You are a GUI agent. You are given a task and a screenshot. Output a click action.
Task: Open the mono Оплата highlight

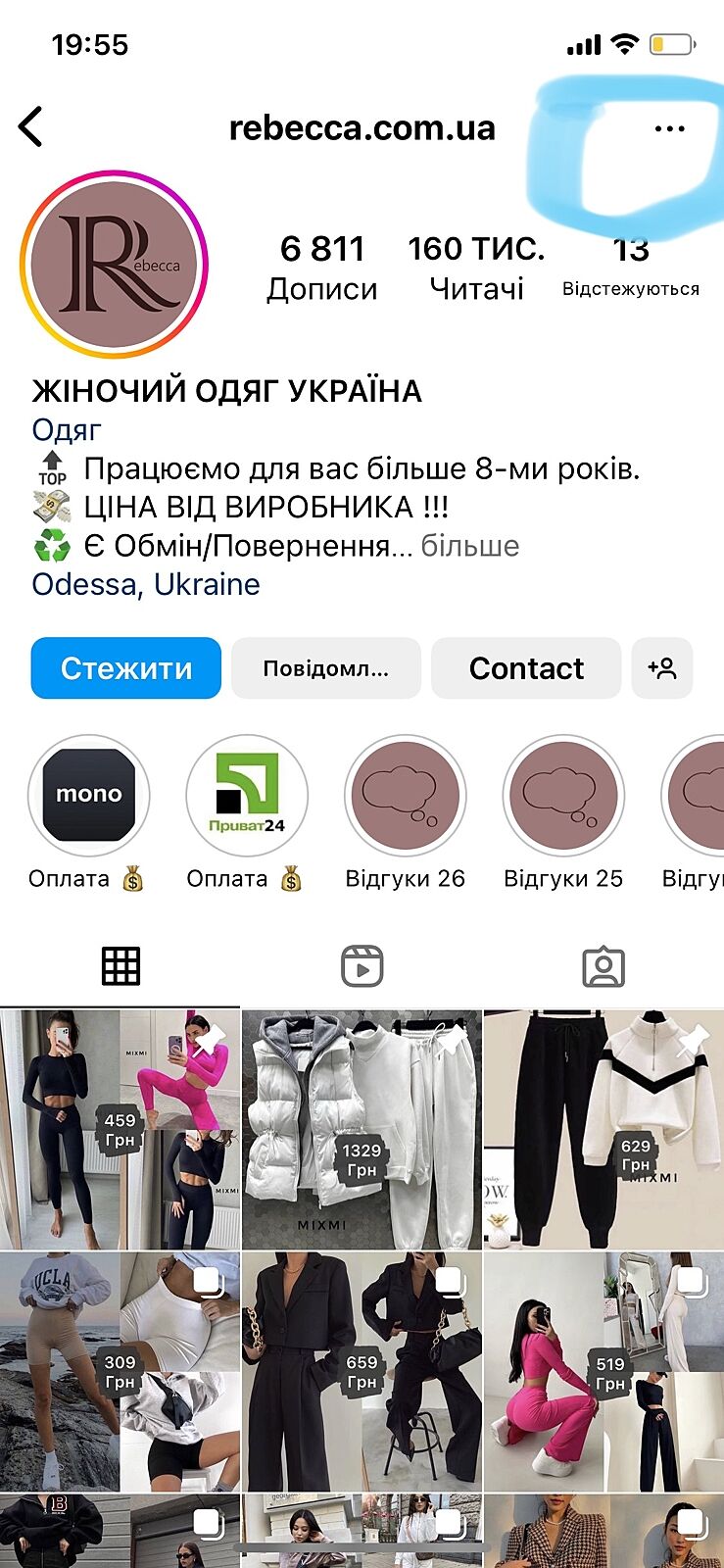[88, 795]
